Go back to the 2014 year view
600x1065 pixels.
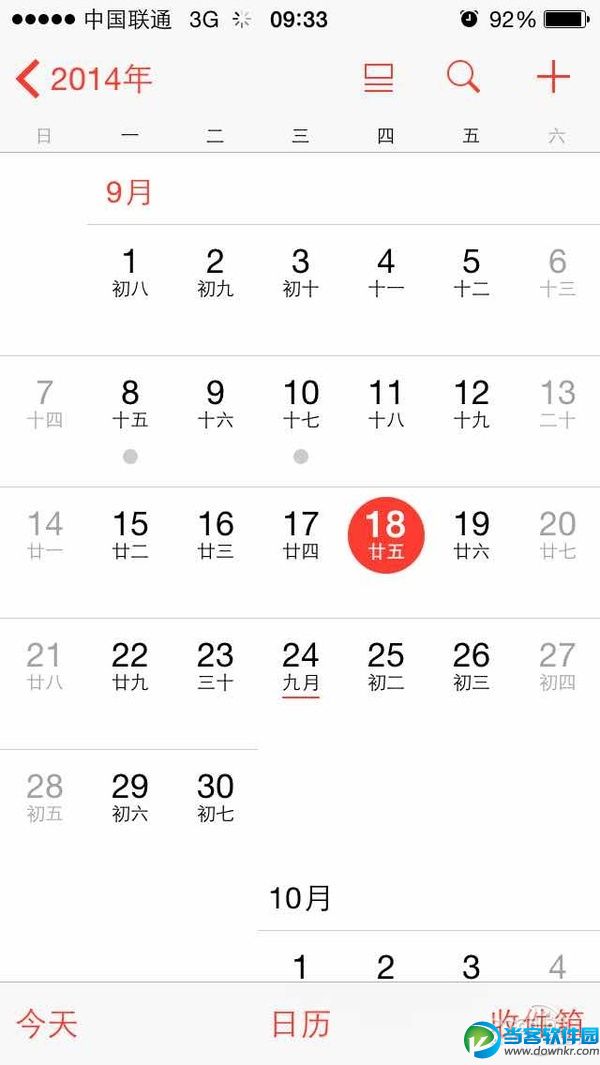[x=85, y=78]
